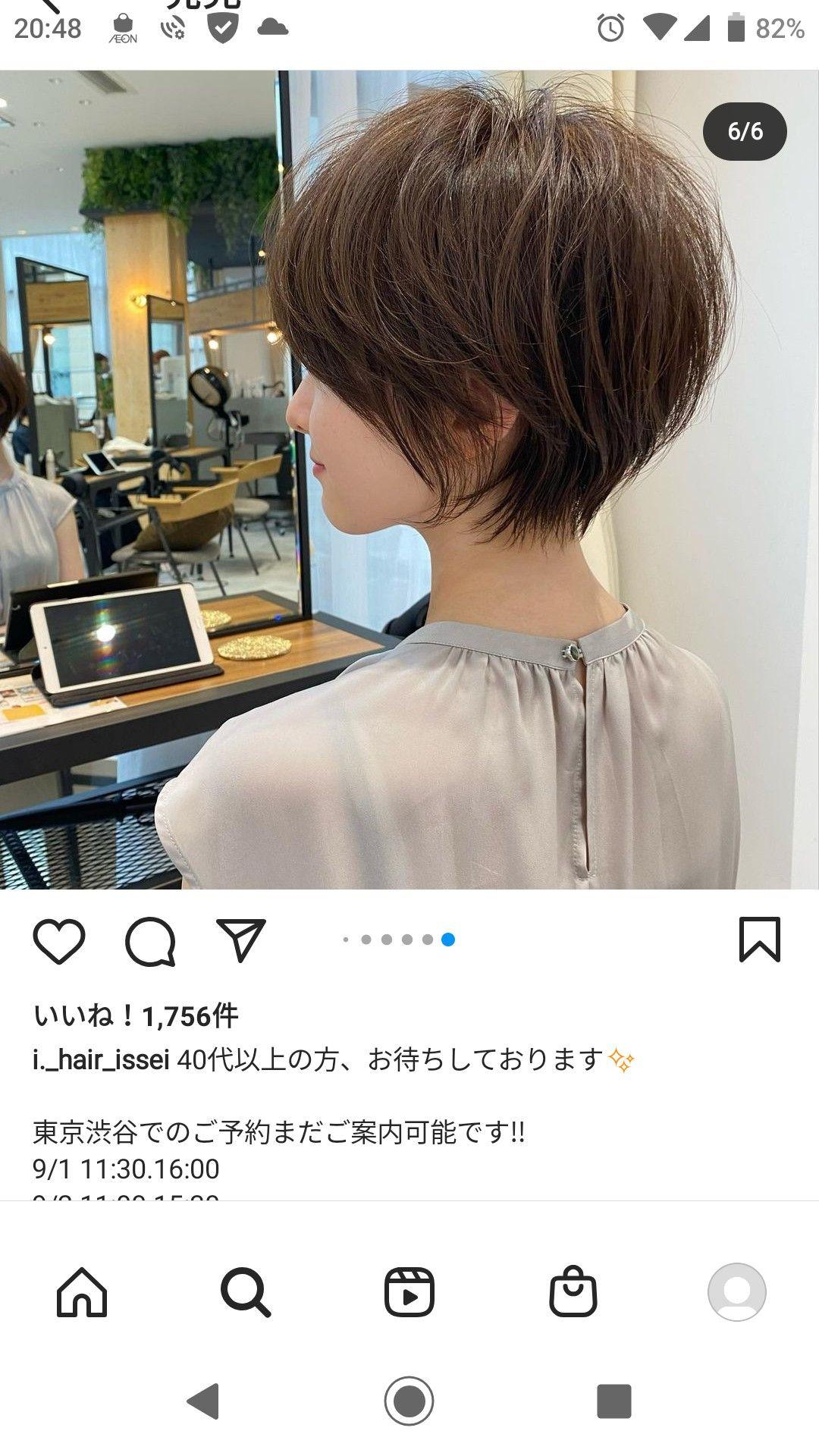Open recent apps with square button
The width and height of the screenshot is (819, 1456).
614,1401
